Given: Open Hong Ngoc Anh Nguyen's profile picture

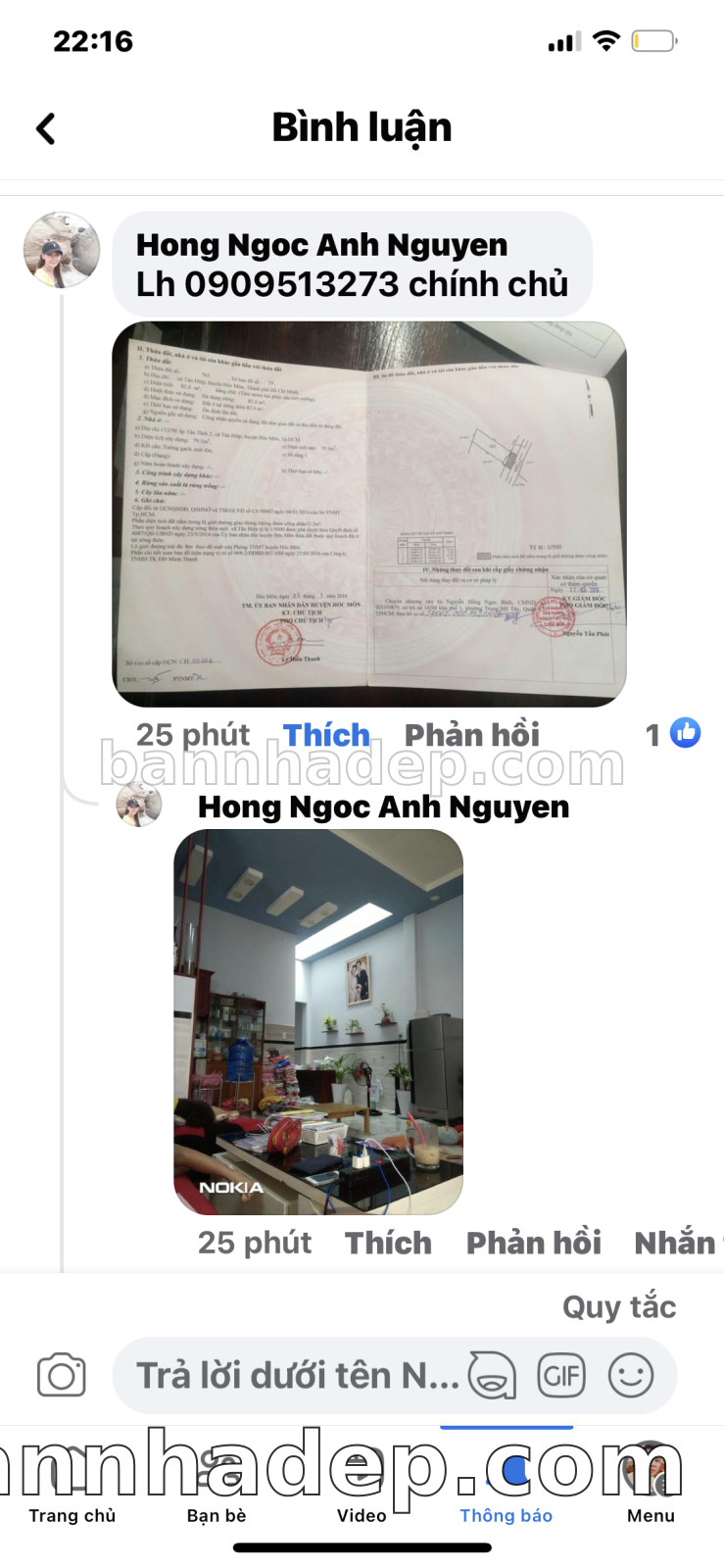Looking at the screenshot, I should click(x=62, y=250).
